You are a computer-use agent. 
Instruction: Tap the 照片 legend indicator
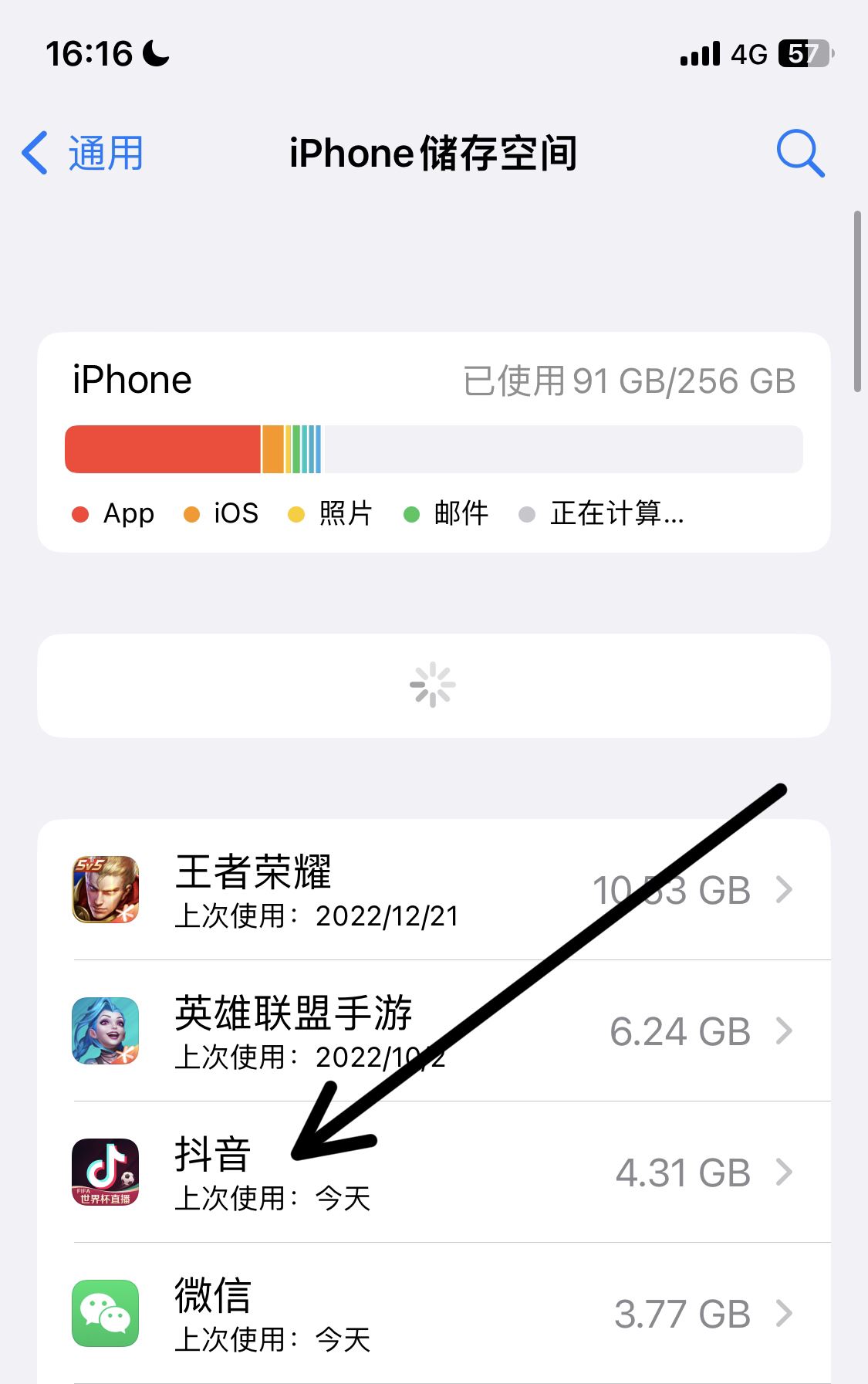click(296, 513)
